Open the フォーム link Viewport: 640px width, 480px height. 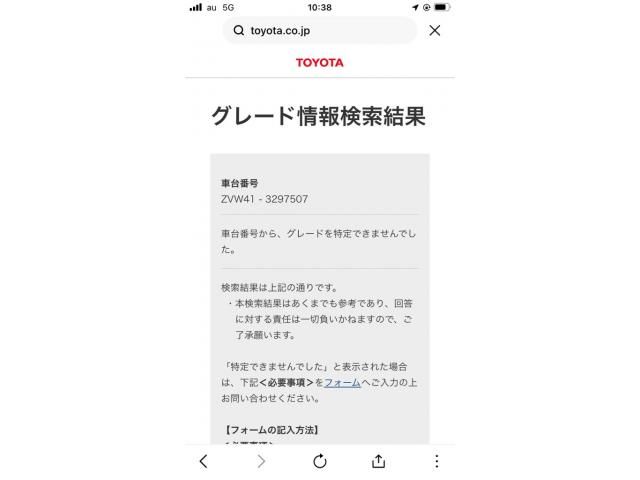342,382
